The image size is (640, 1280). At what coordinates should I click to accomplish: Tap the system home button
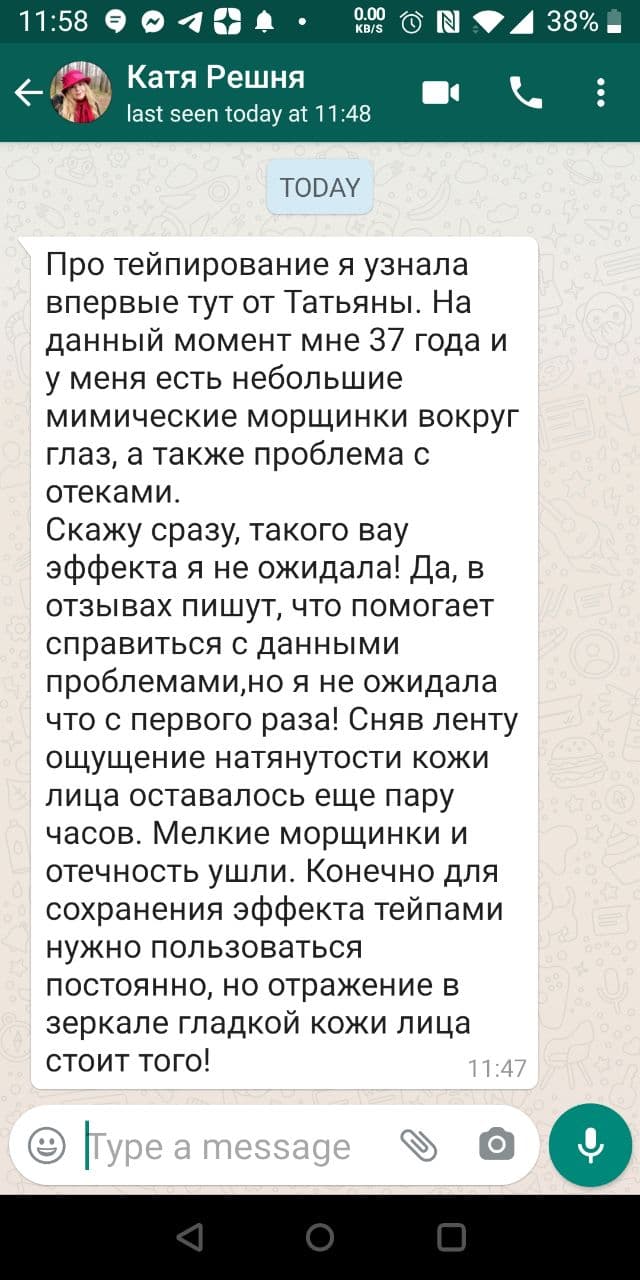click(x=320, y=1238)
